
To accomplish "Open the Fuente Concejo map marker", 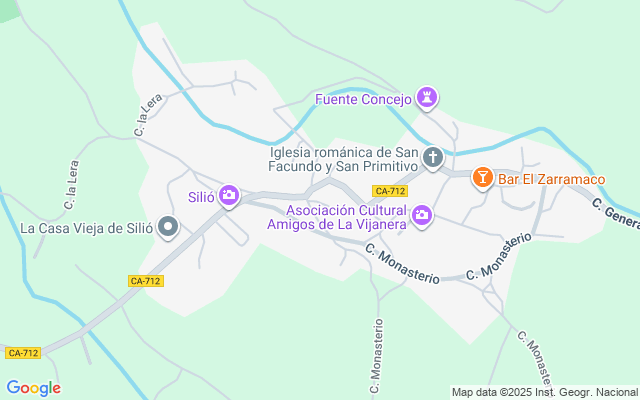I will 429,98.
